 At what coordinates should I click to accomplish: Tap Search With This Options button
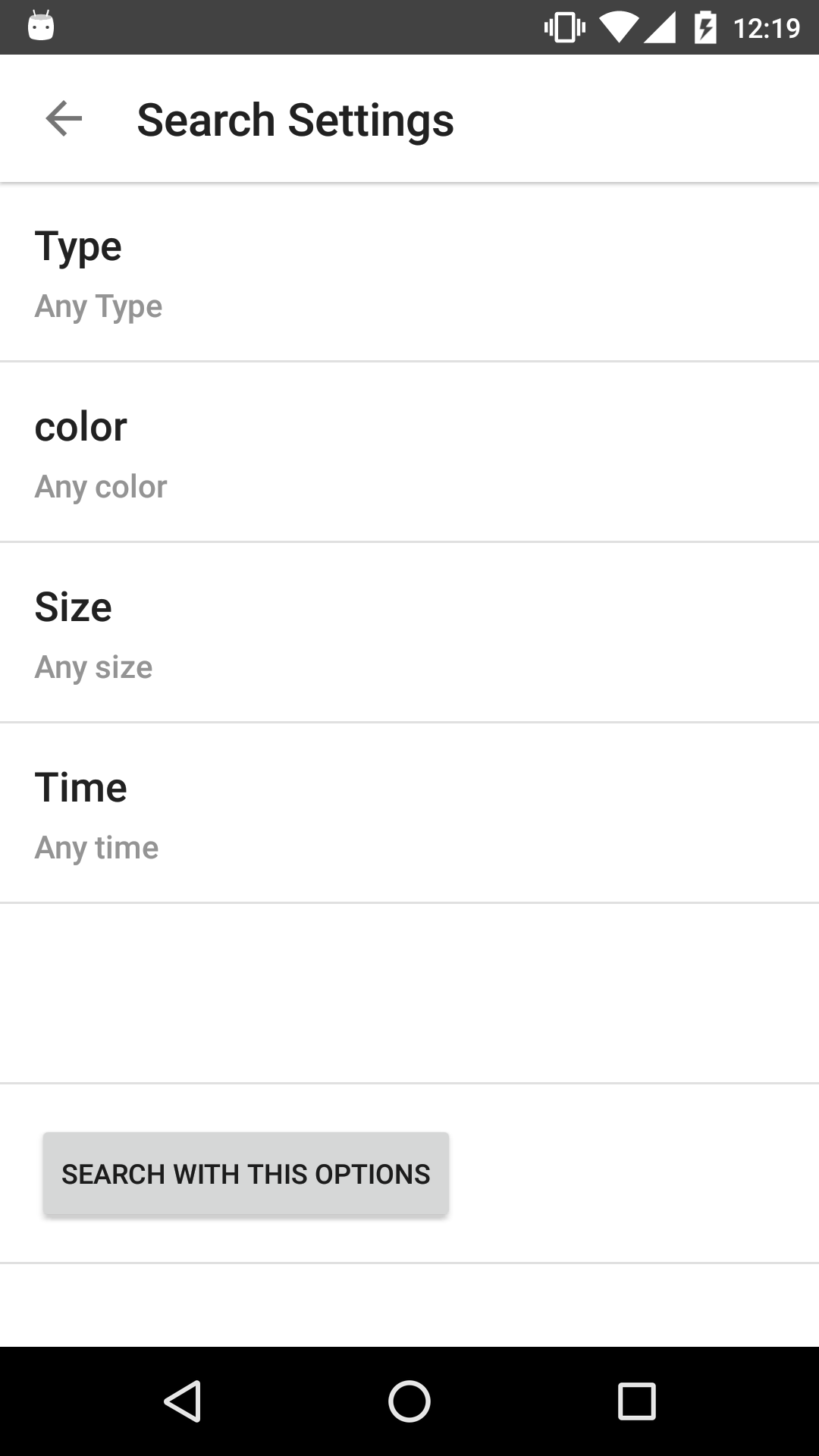click(x=246, y=1174)
